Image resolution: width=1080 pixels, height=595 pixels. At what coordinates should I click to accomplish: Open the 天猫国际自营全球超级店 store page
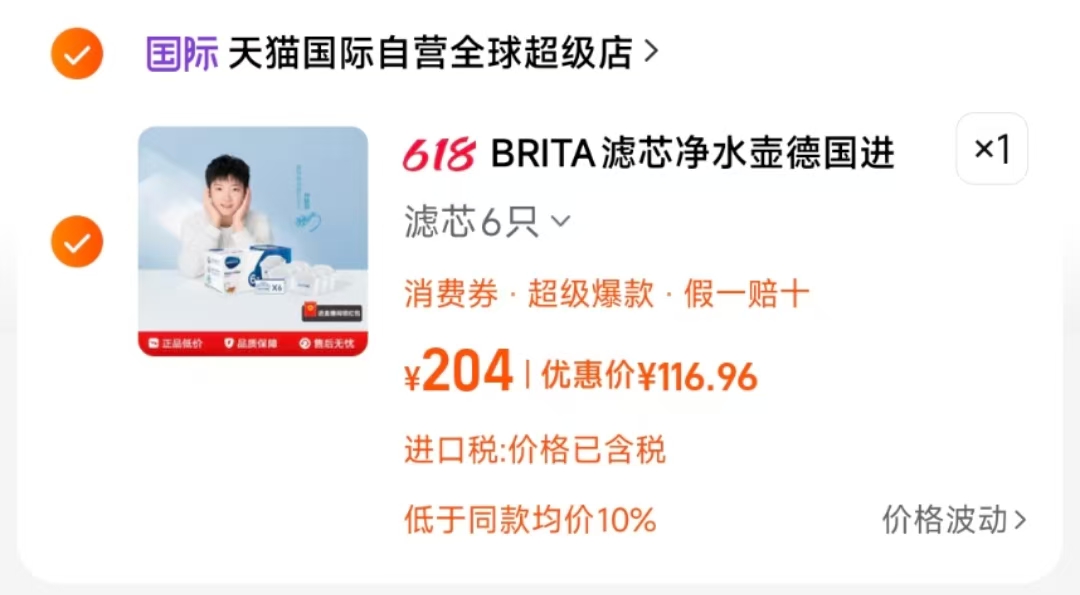[x=430, y=53]
